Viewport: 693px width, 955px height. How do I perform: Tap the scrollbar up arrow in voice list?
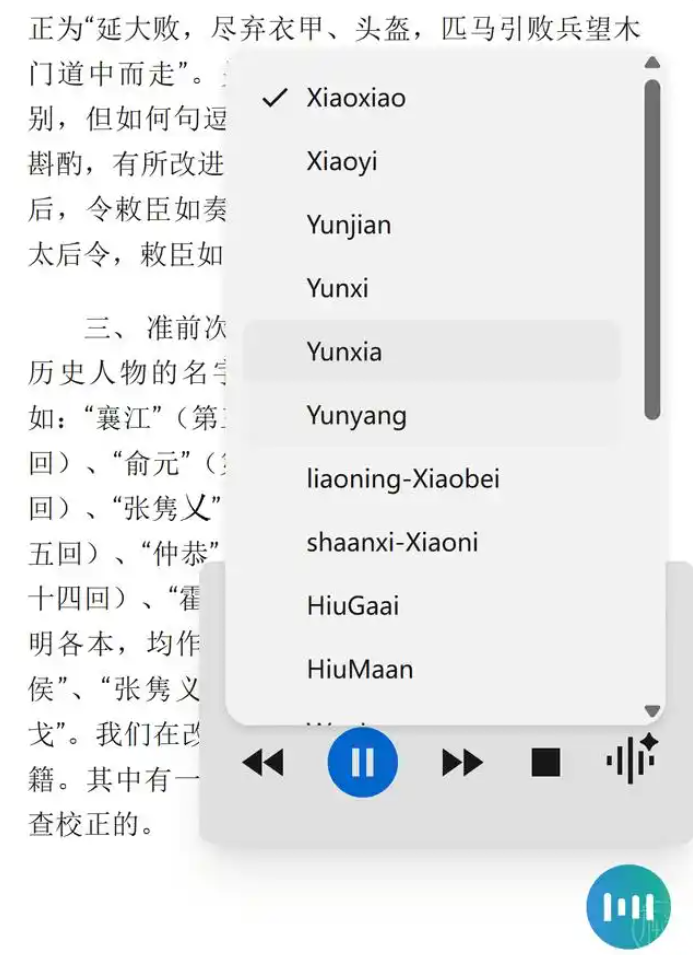[x=652, y=62]
